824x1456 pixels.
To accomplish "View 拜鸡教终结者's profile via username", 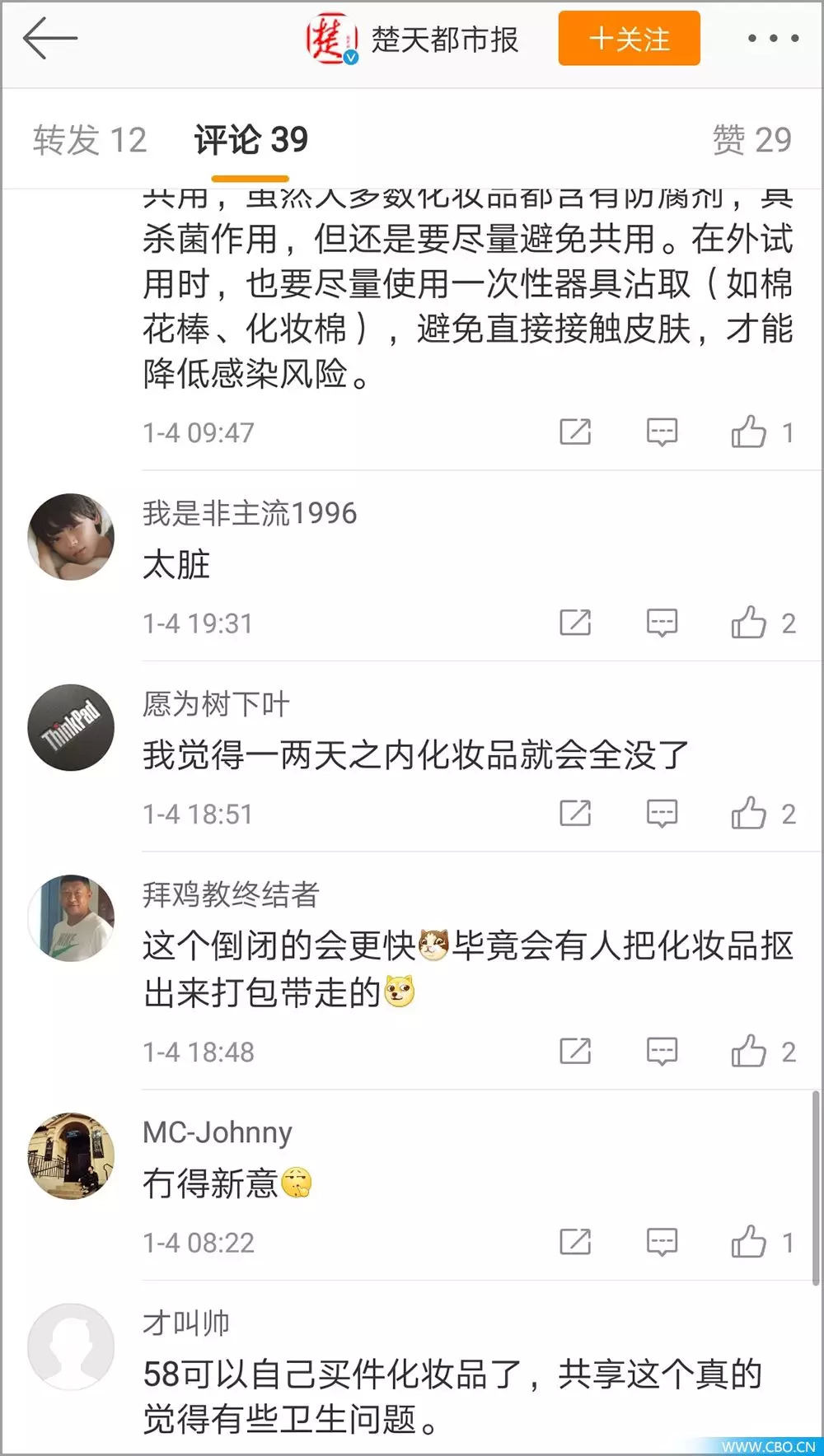I will 231,894.
